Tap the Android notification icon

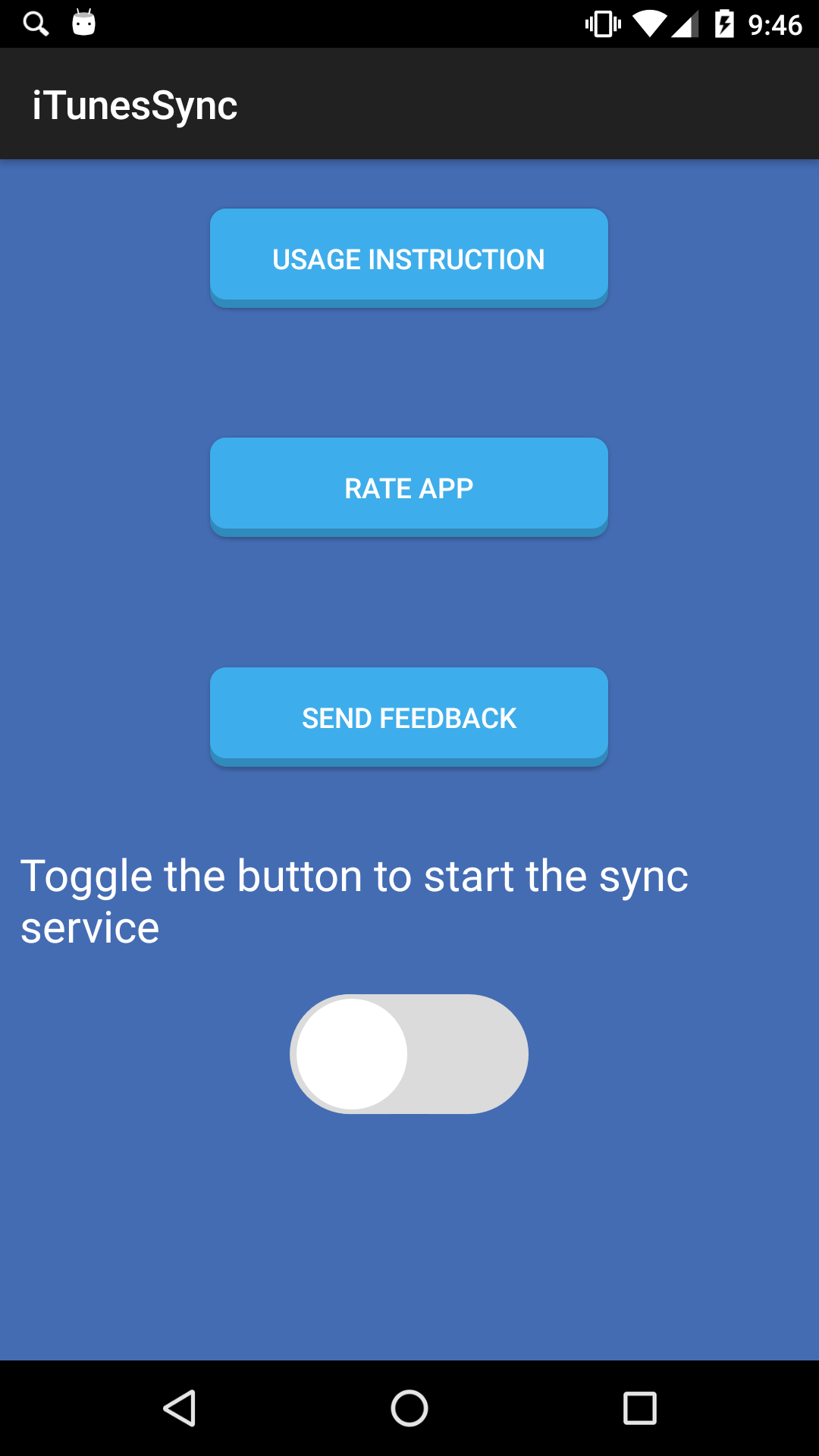(83, 23)
